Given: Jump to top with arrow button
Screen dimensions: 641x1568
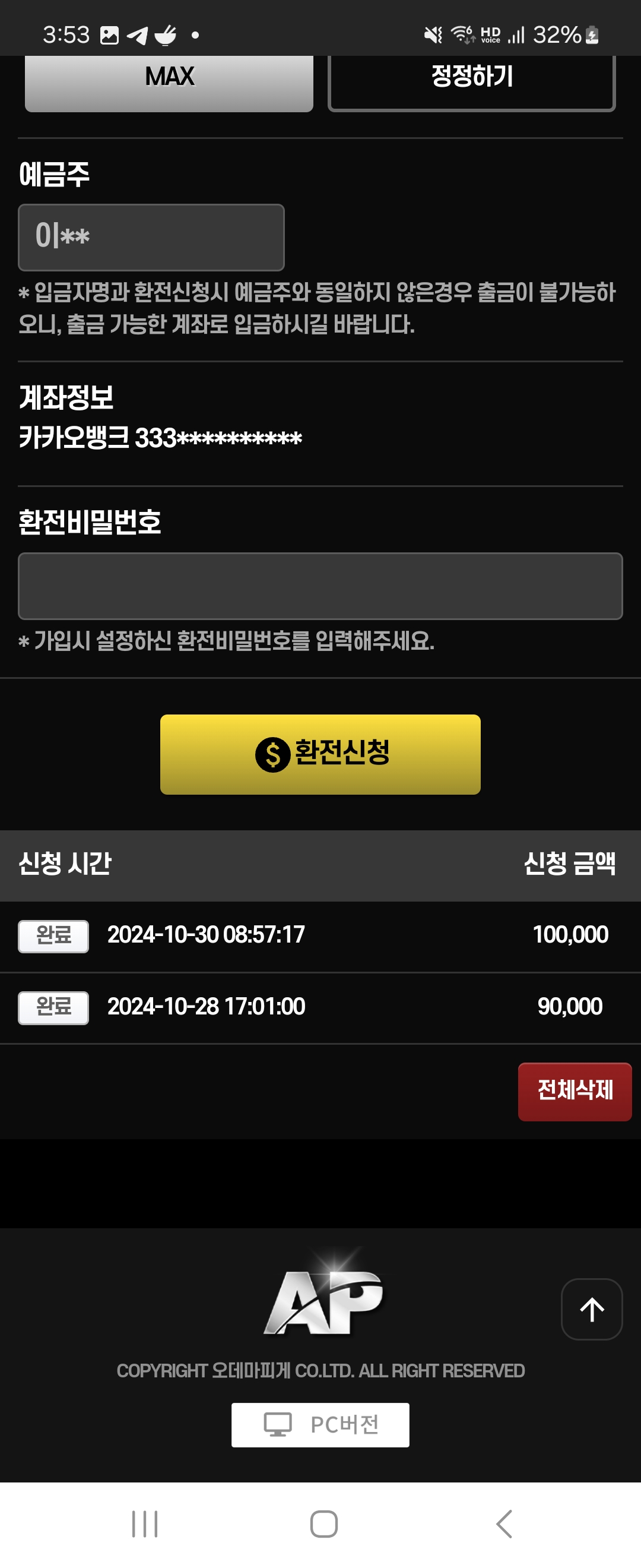Looking at the screenshot, I should [591, 1308].
